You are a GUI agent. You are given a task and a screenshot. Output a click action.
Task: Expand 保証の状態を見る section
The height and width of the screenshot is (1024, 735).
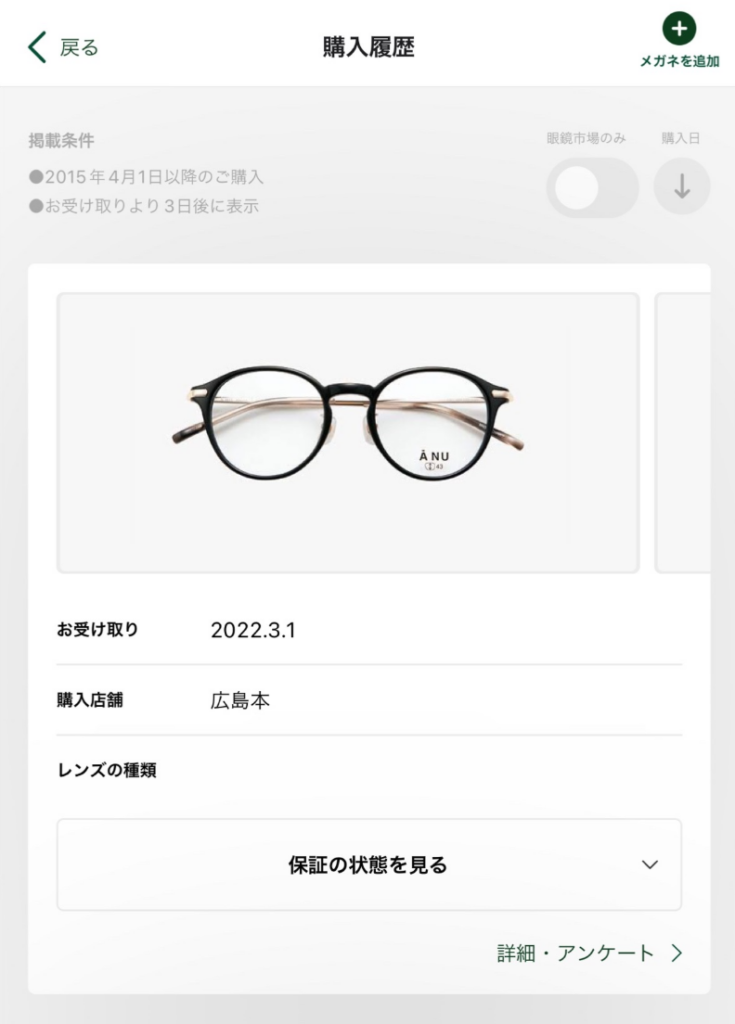pyautogui.click(x=369, y=865)
